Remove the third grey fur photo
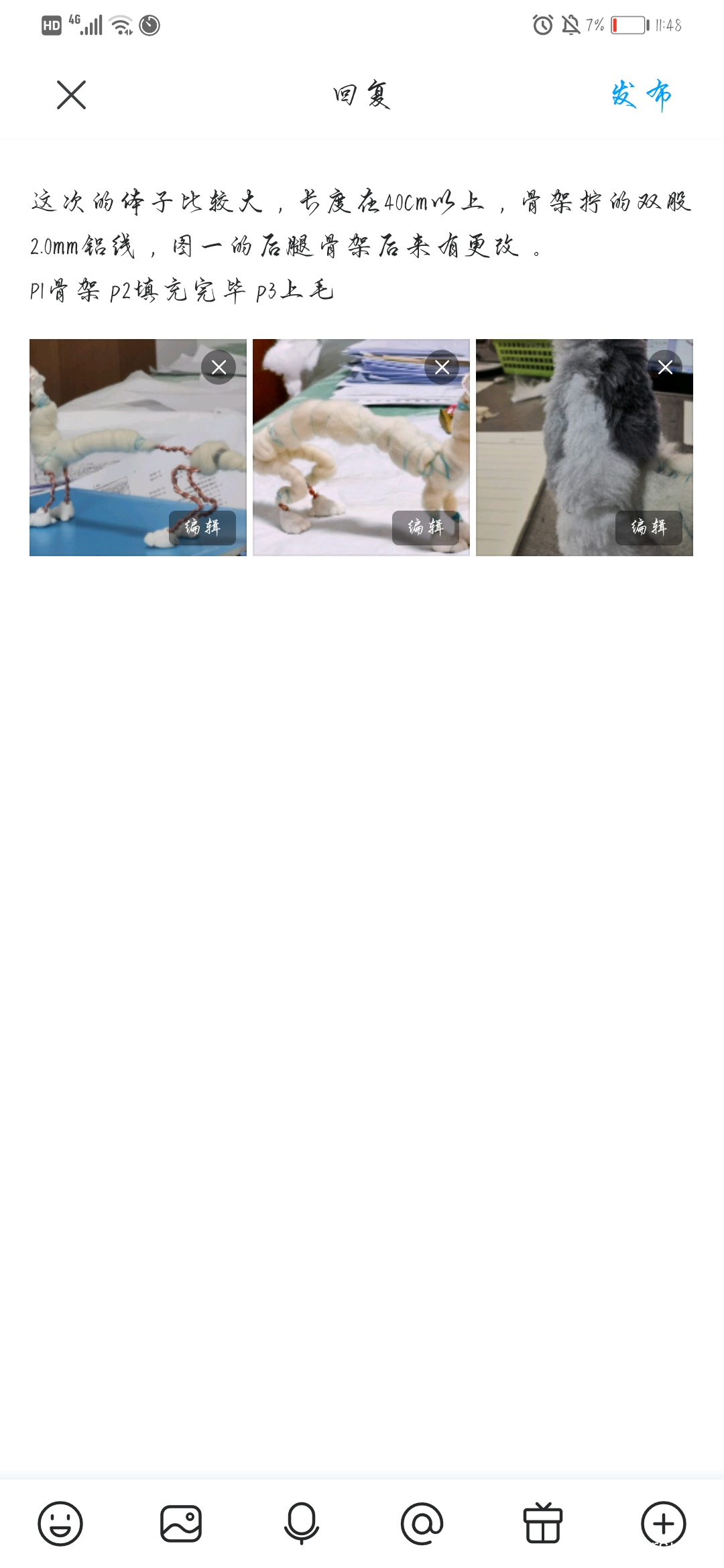This screenshot has height=1568, width=724. 665,367
